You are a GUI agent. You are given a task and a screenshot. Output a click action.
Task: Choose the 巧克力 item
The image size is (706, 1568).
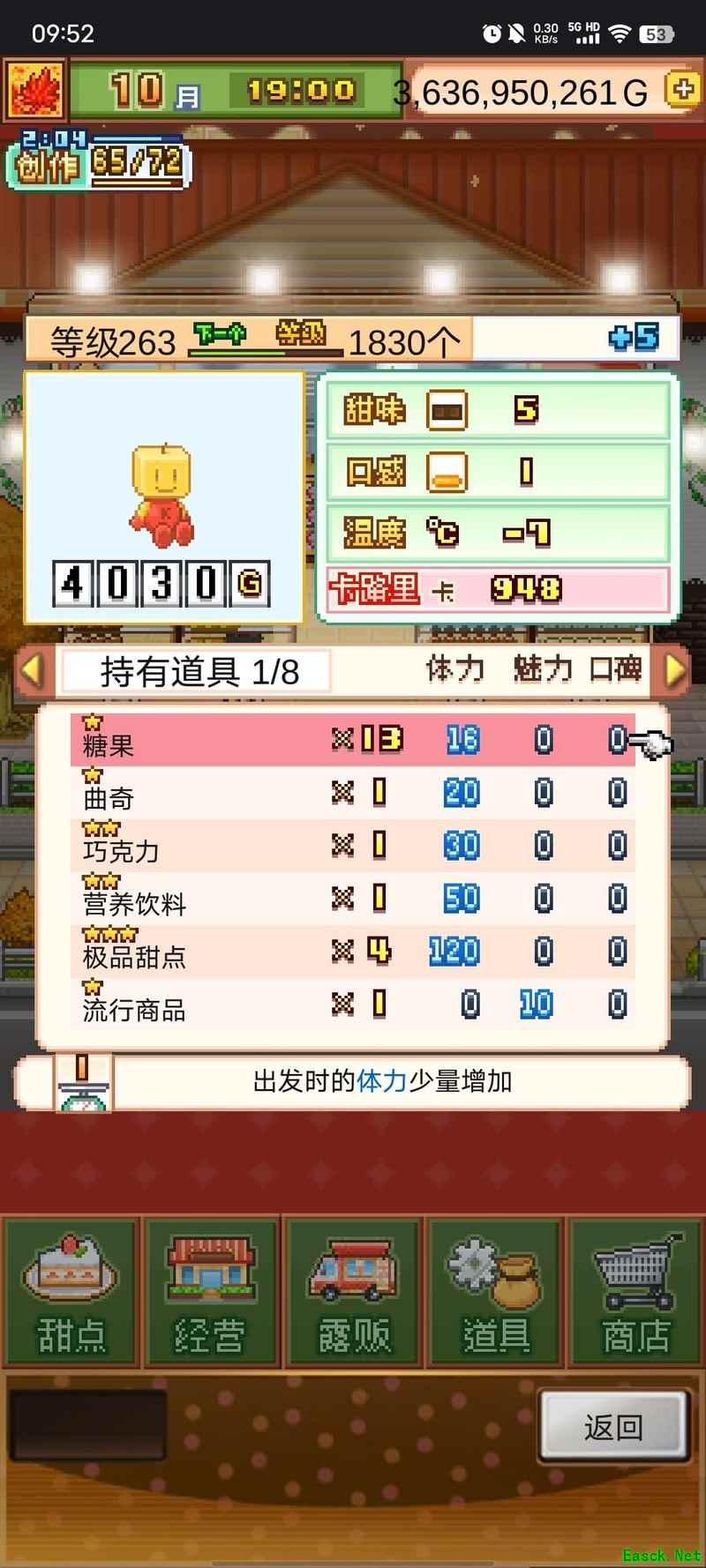(x=353, y=847)
